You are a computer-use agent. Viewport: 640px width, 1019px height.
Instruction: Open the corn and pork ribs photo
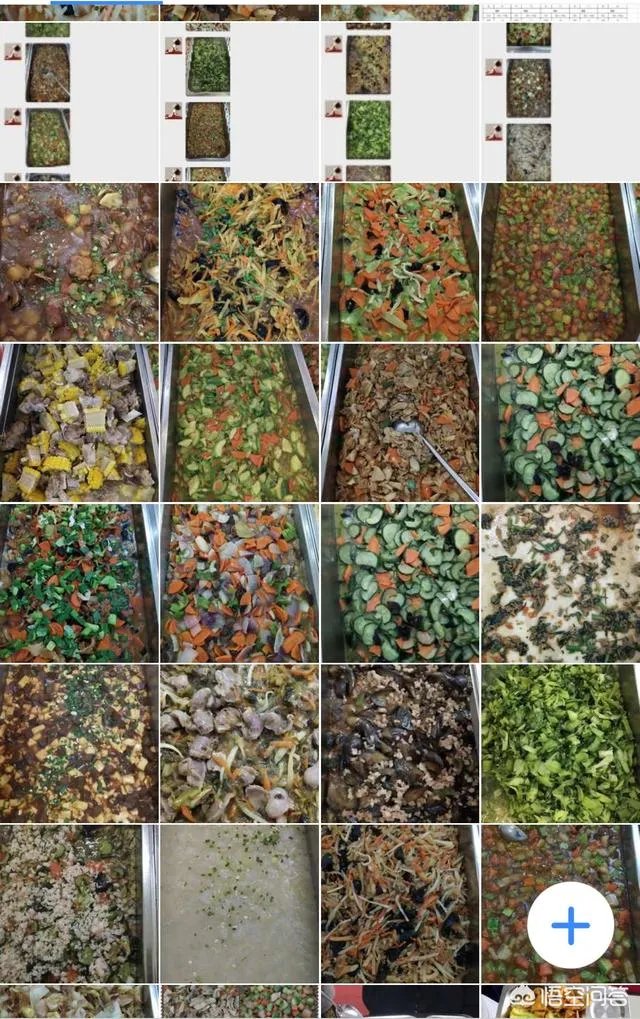79,423
